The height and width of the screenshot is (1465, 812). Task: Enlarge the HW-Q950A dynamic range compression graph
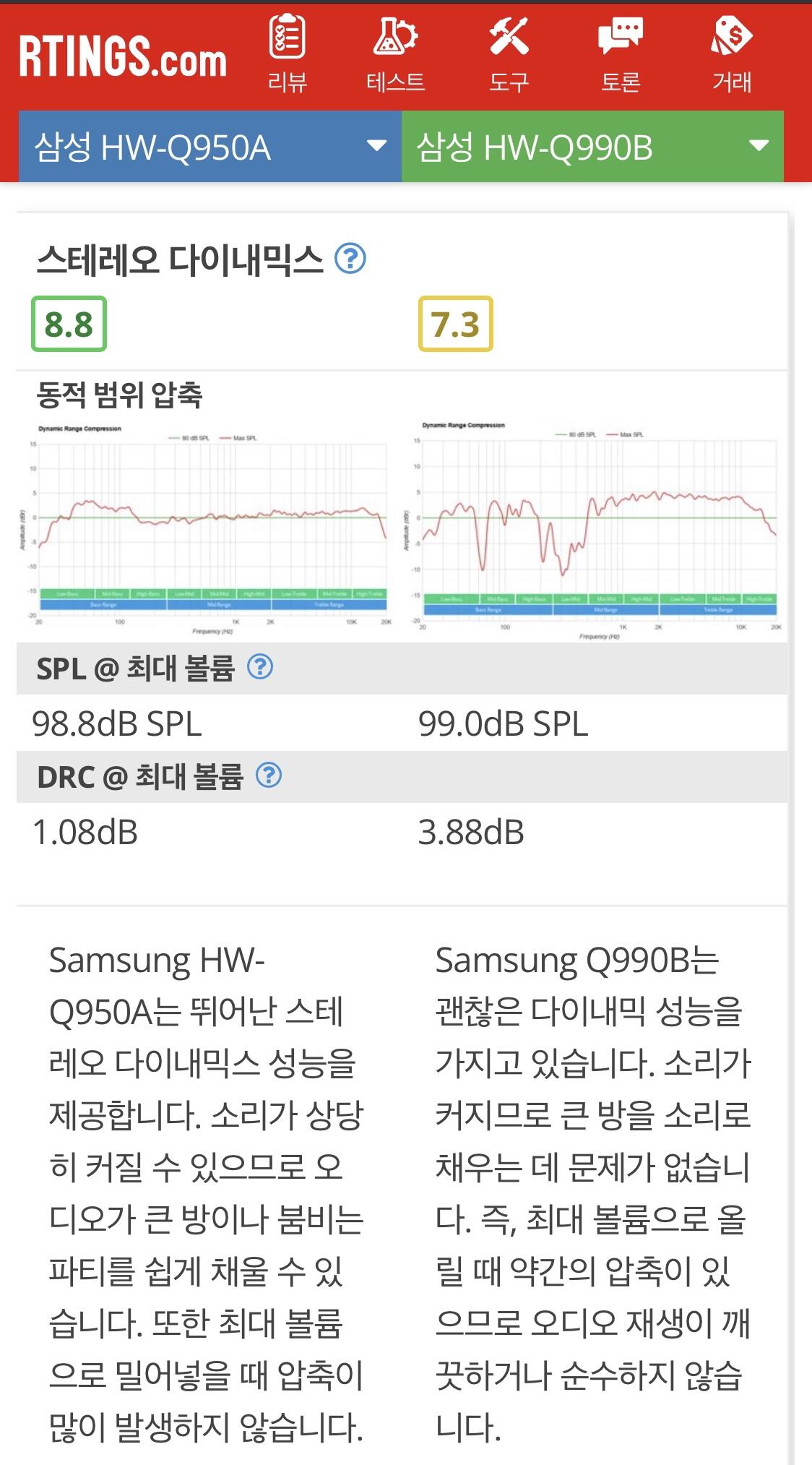click(x=204, y=530)
